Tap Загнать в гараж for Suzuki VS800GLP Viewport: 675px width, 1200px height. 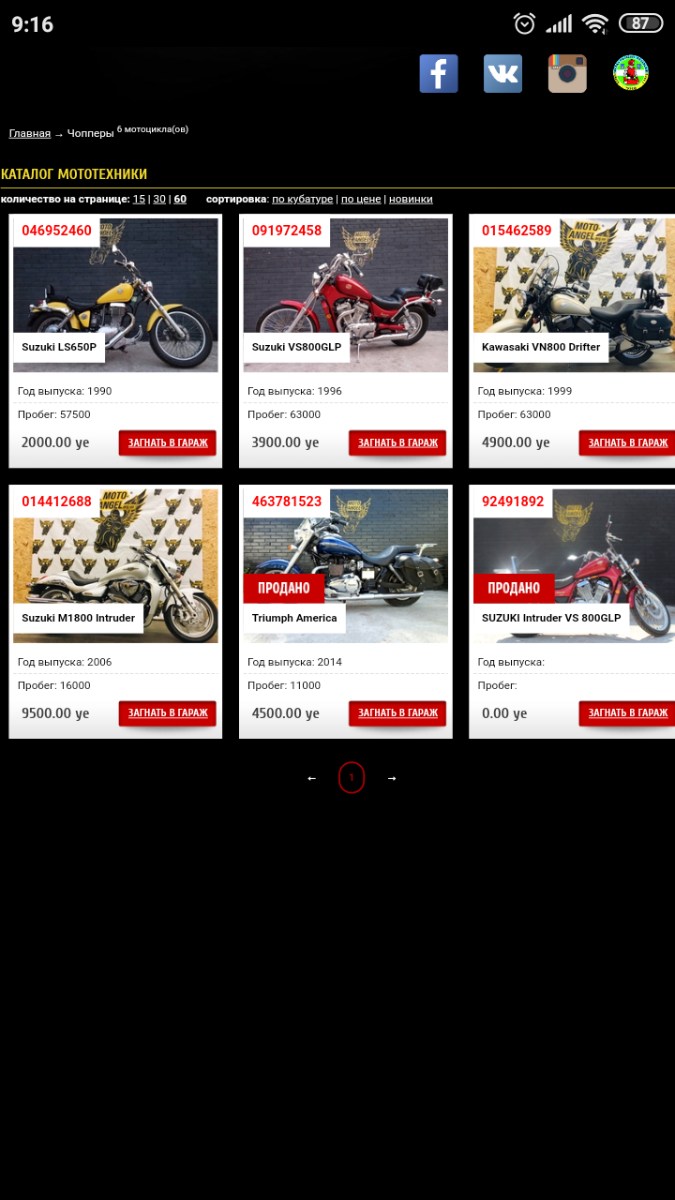pos(398,443)
